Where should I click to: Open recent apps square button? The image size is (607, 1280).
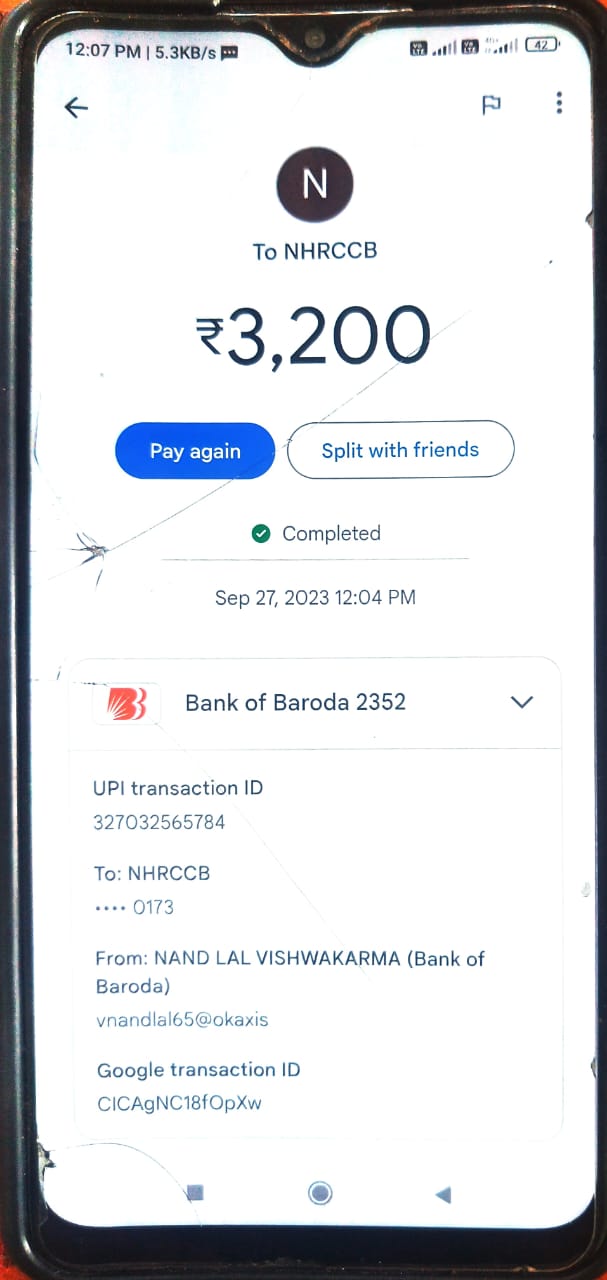196,1192
